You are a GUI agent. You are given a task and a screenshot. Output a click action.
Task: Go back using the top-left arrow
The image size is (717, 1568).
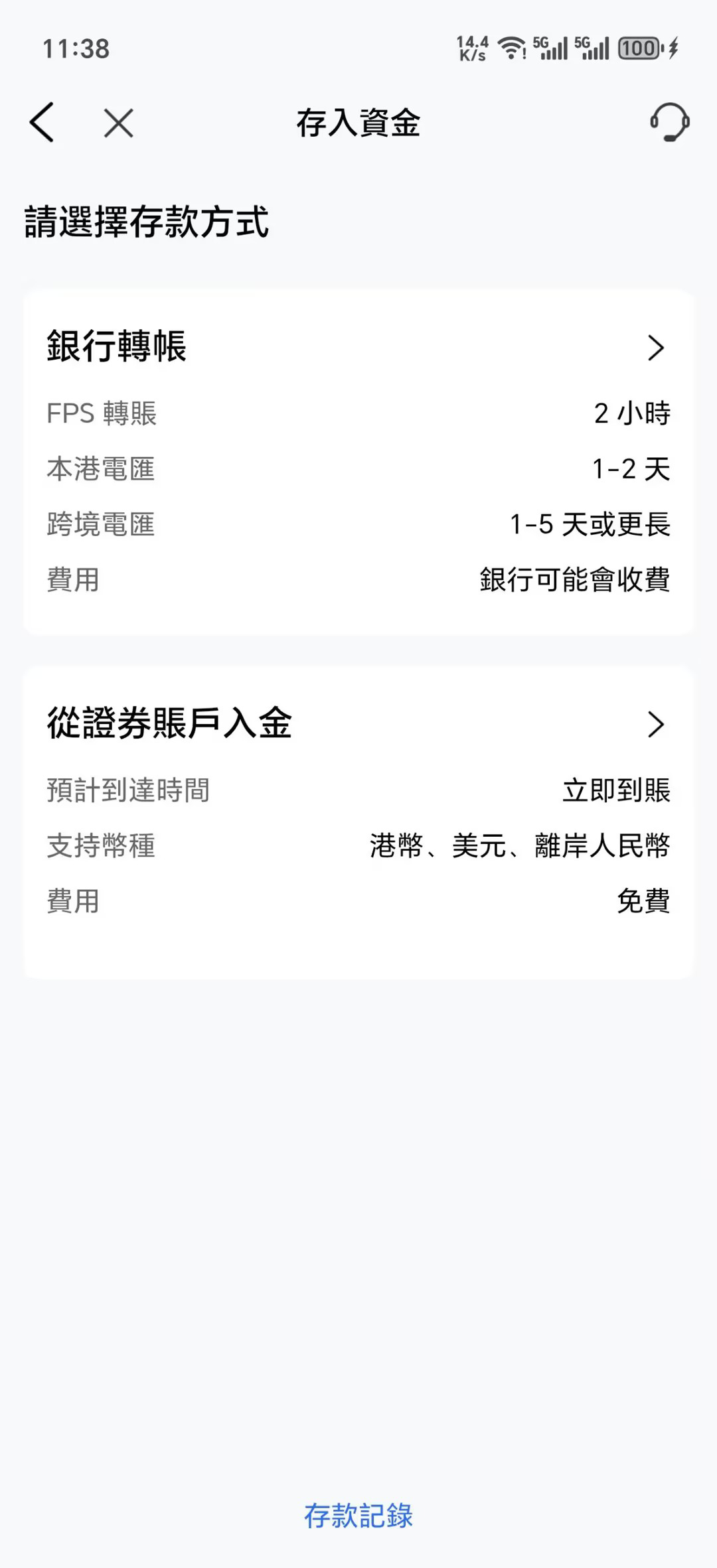click(42, 123)
